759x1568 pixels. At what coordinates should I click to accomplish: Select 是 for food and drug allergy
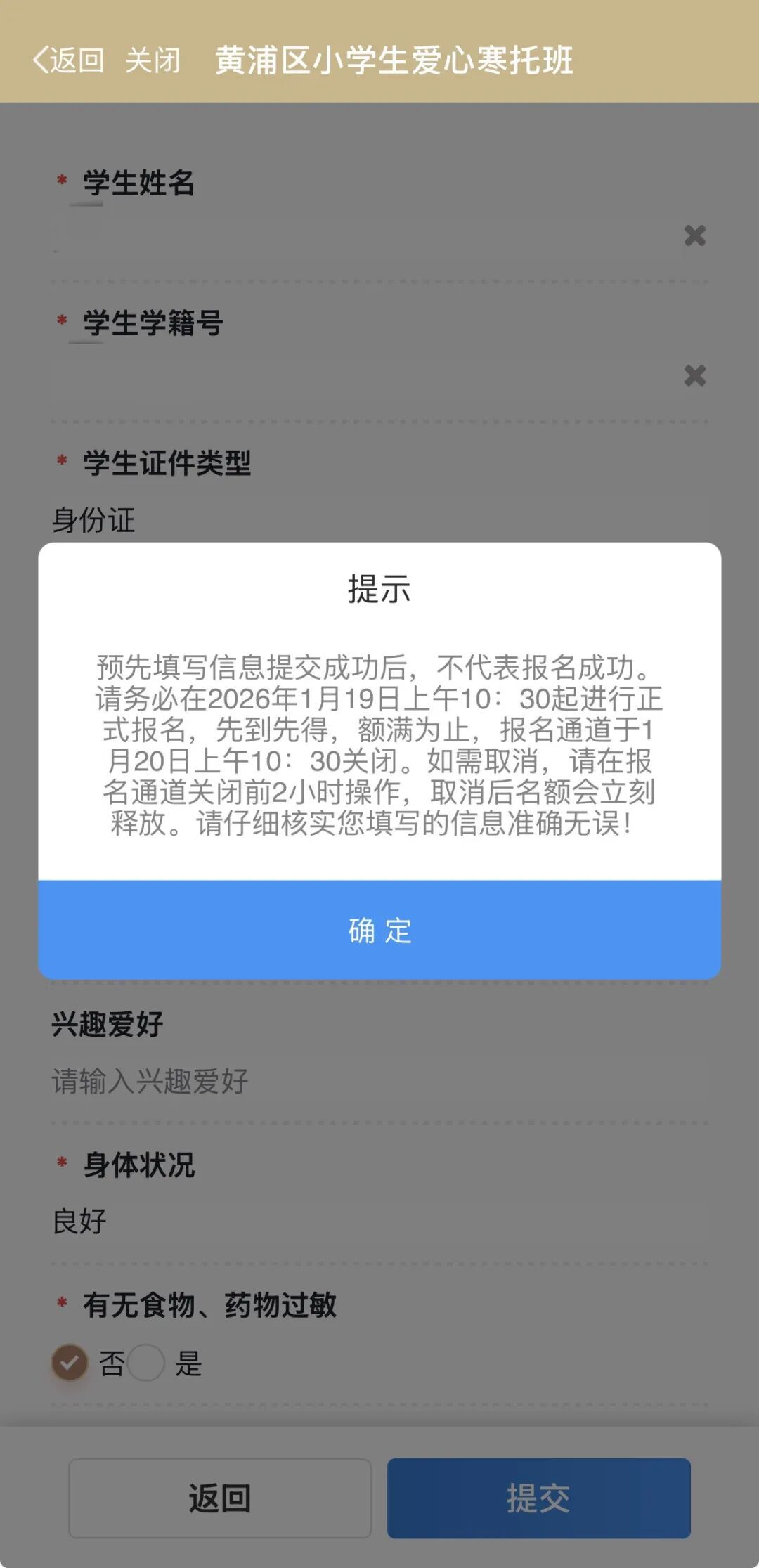tap(147, 1363)
